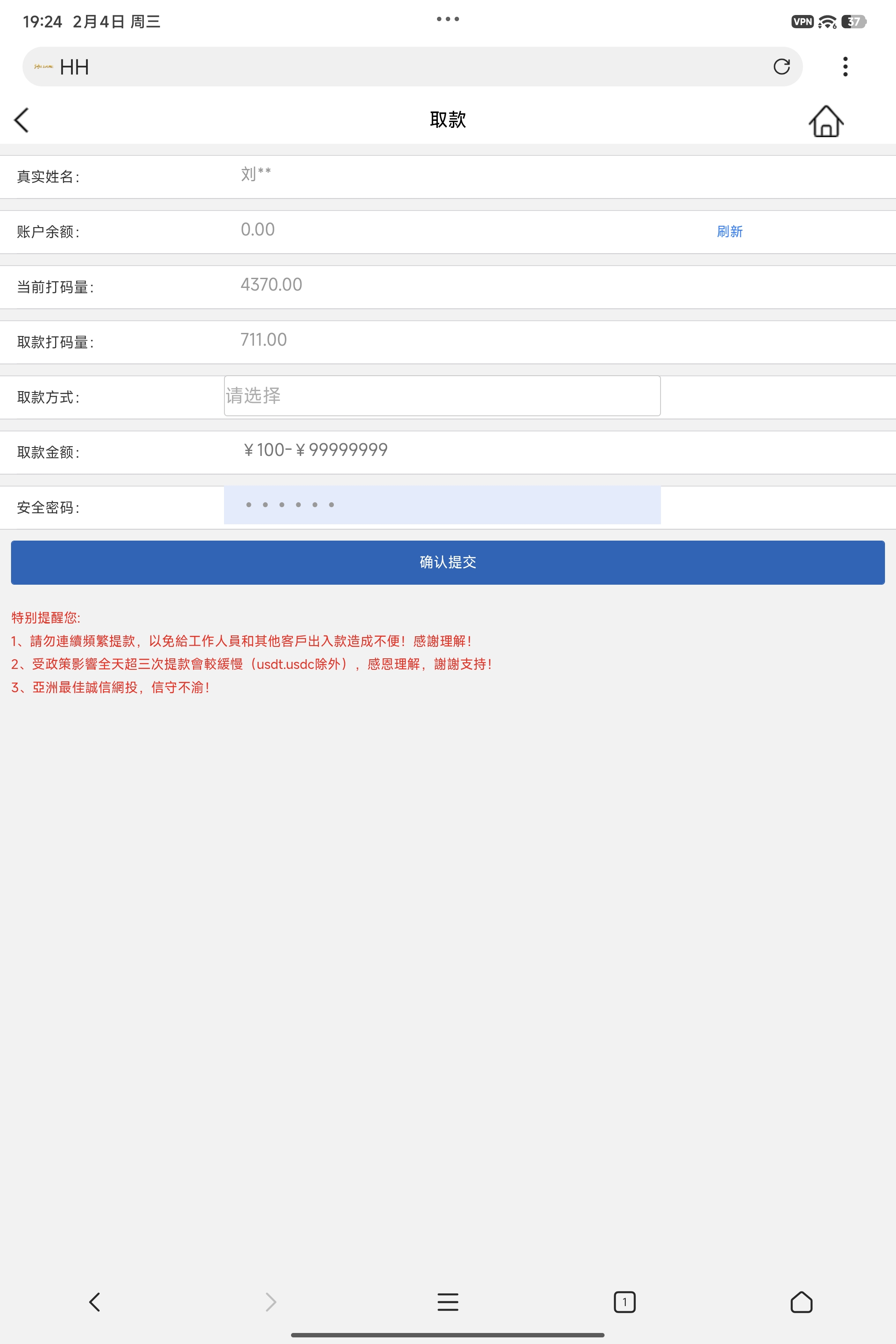Go to browser home from bottom toolbar
Viewport: 896px width, 1344px height.
(x=801, y=1302)
